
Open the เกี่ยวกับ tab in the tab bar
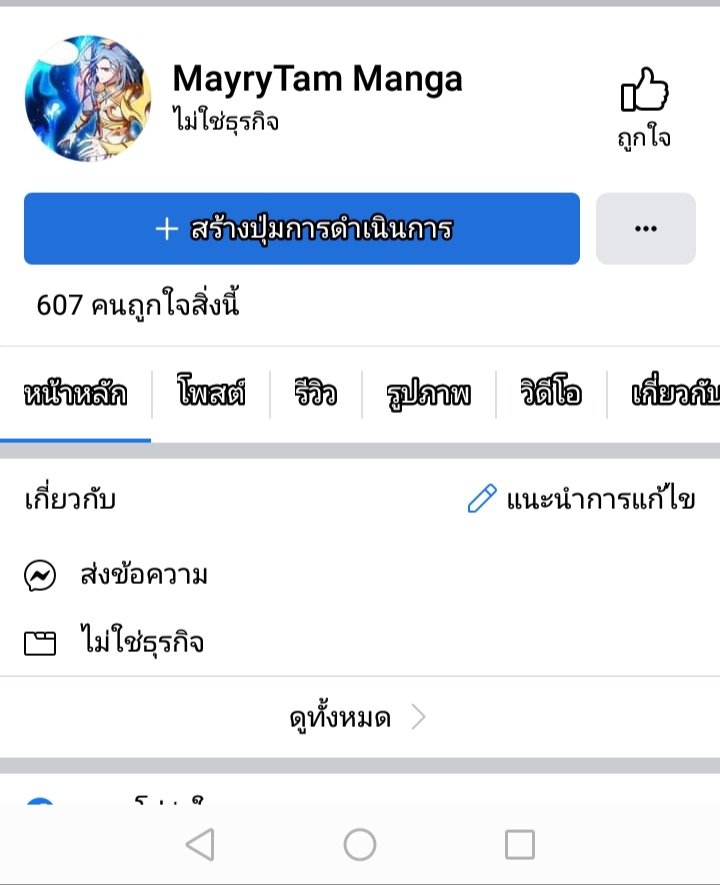pos(675,394)
